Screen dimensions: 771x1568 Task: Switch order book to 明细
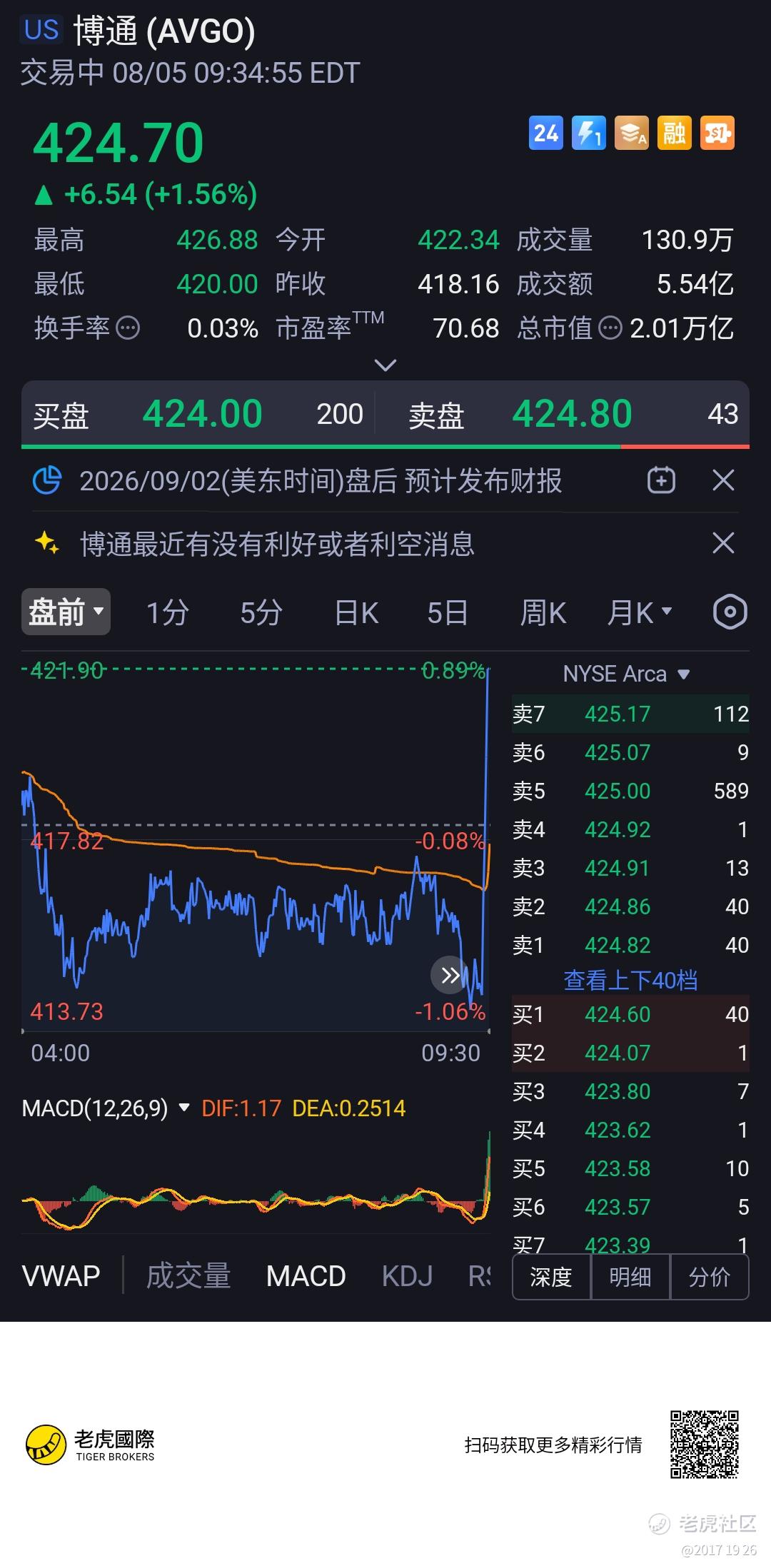[630, 1277]
